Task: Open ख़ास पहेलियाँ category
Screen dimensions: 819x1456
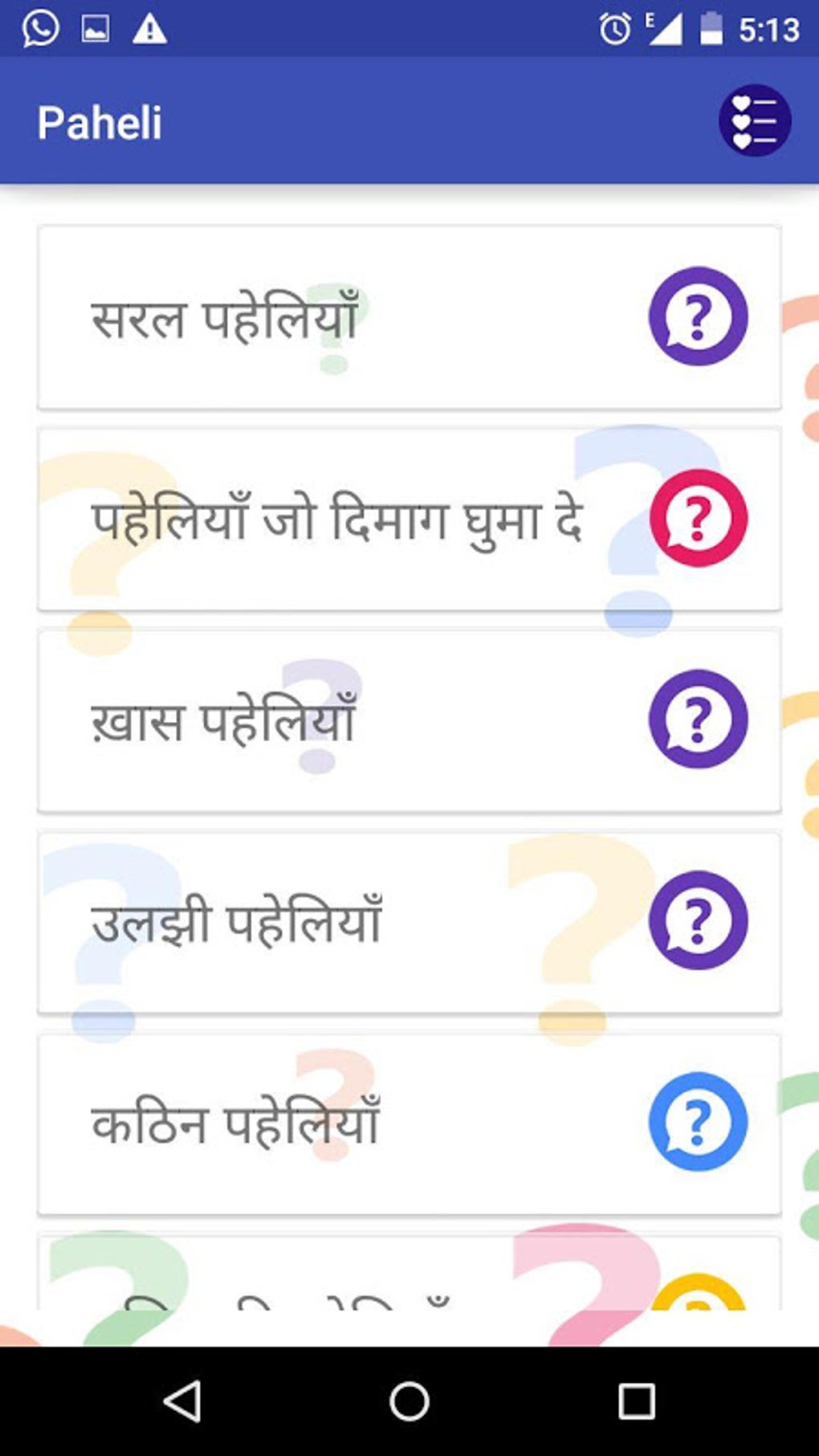Action: point(409,720)
